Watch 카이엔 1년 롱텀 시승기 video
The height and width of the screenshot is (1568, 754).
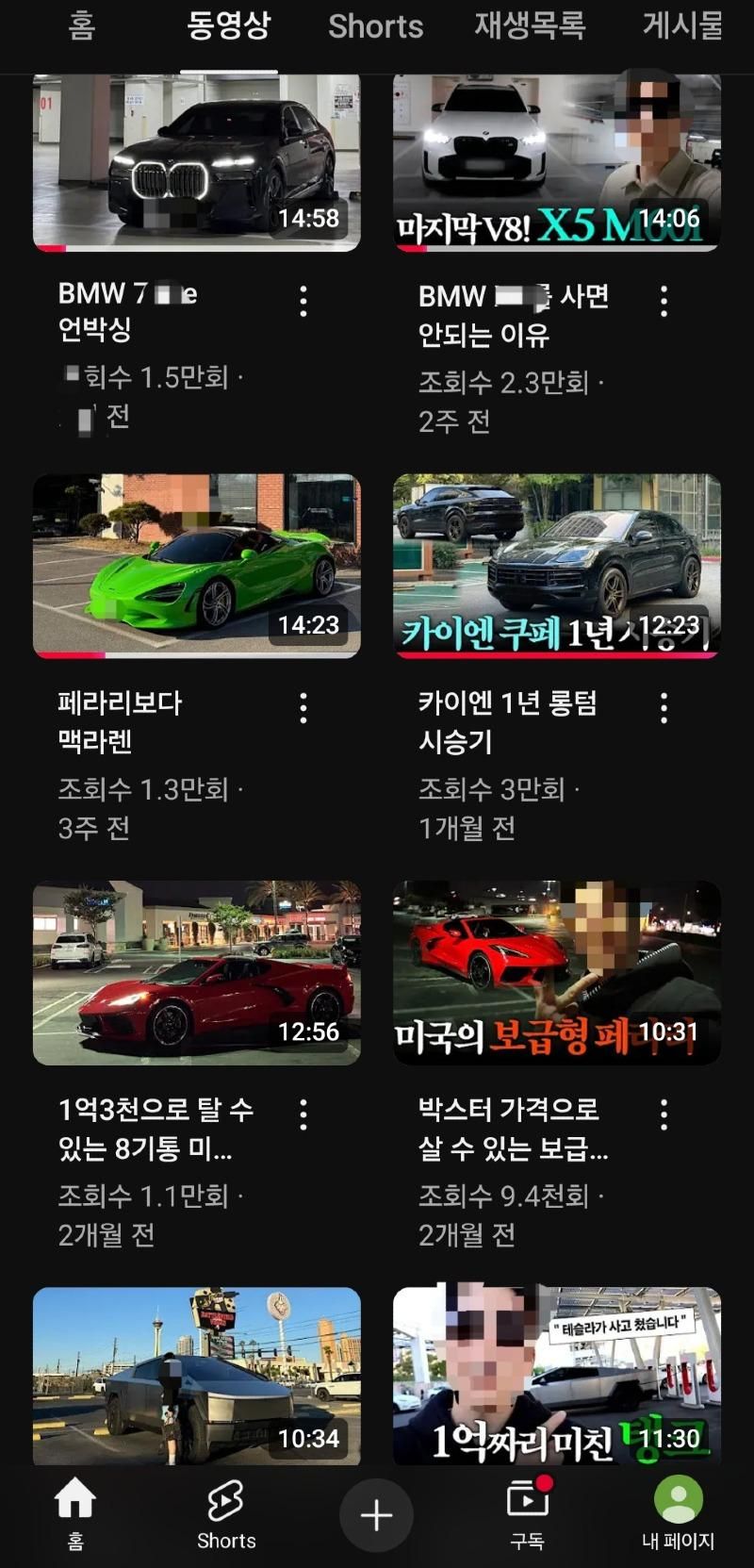[x=557, y=566]
